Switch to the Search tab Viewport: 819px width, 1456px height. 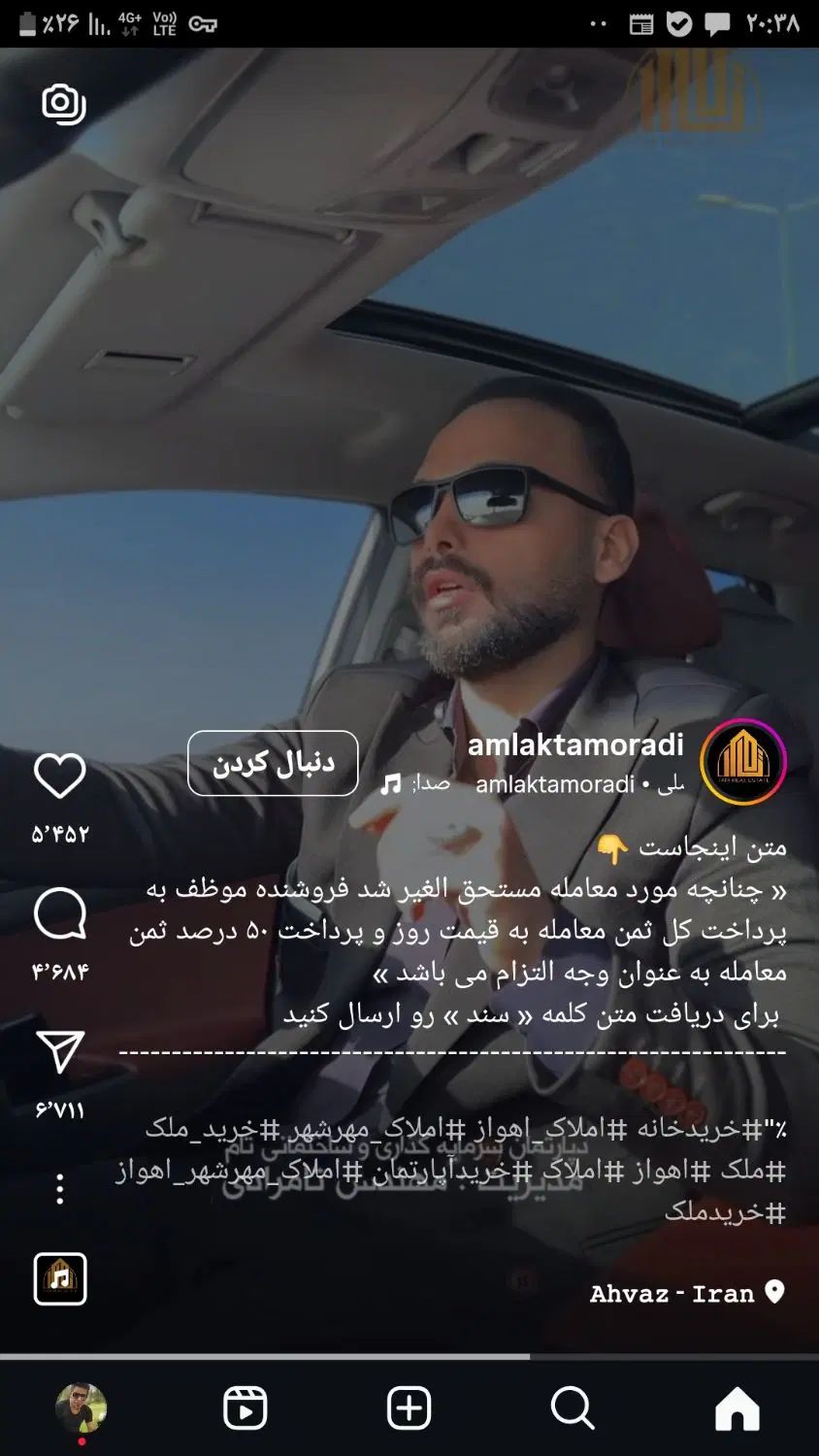click(573, 1407)
